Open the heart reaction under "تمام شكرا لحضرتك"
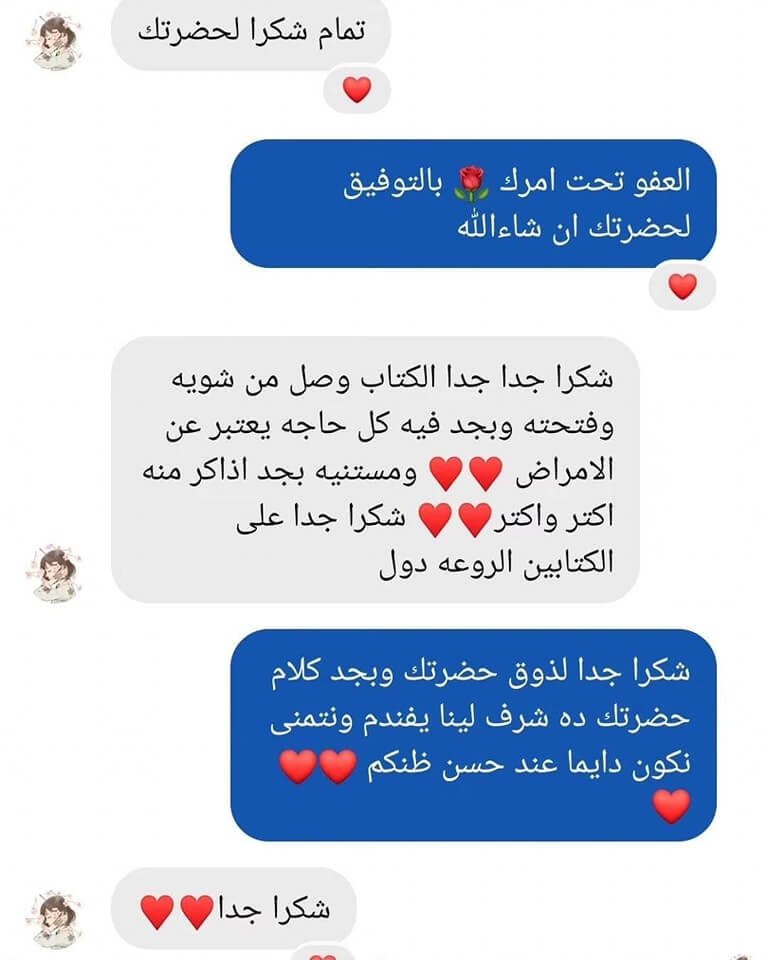768x960 pixels. click(356, 90)
